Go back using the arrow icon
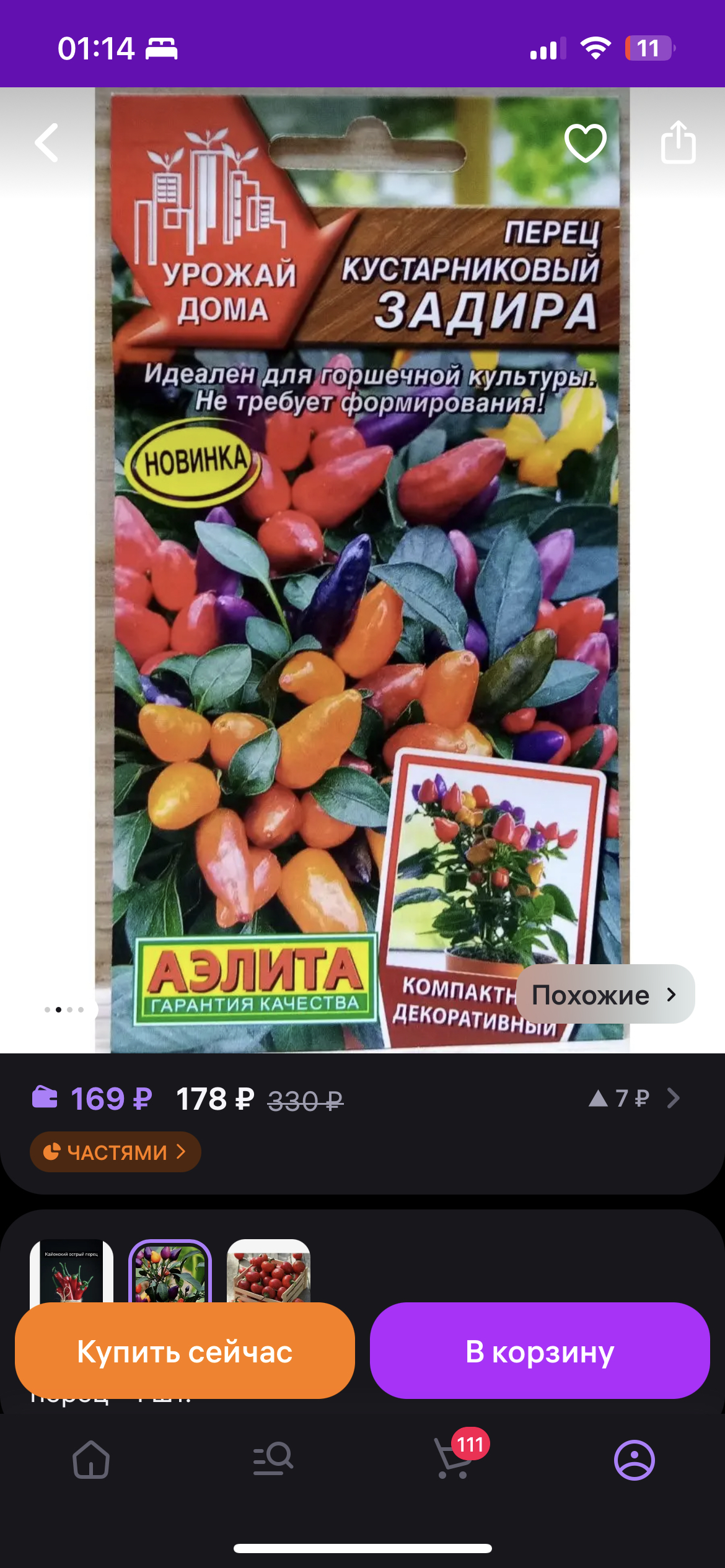 point(47,143)
